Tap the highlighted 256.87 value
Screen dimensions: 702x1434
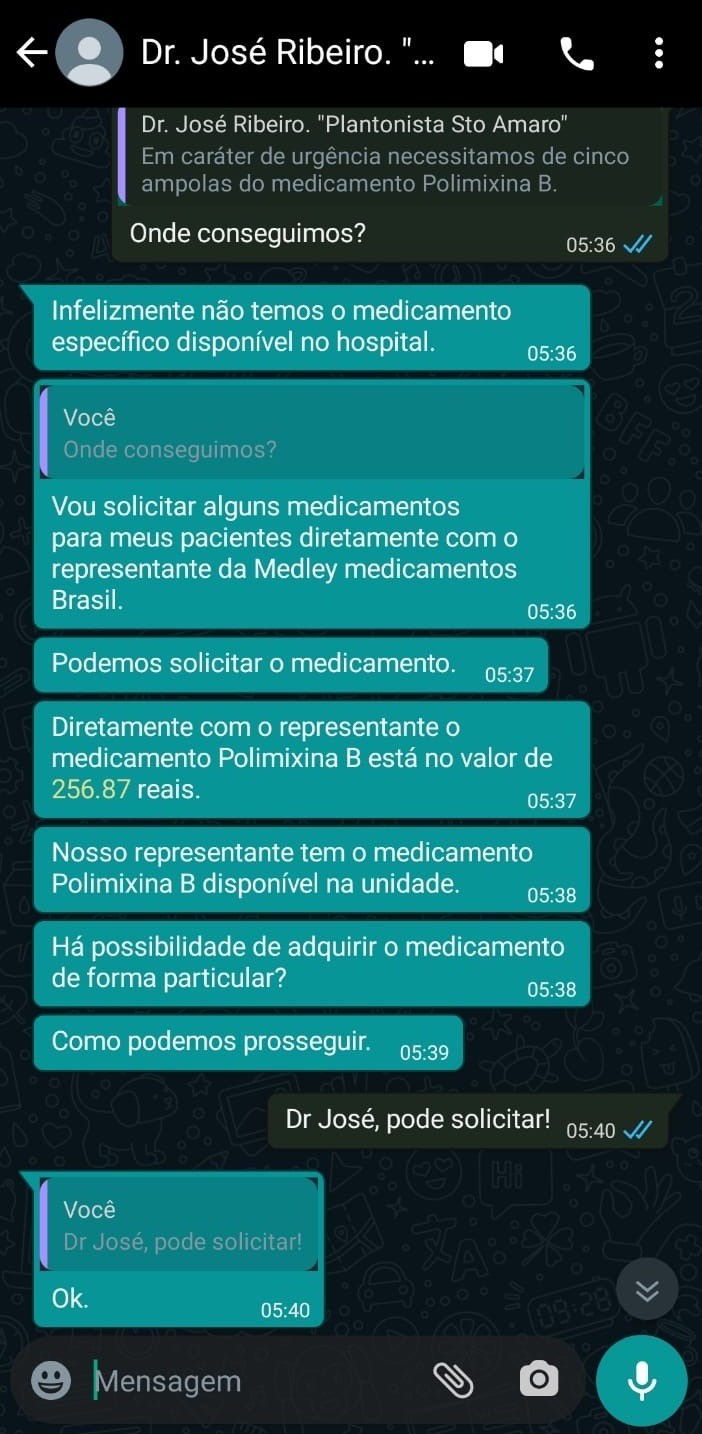pos(91,789)
